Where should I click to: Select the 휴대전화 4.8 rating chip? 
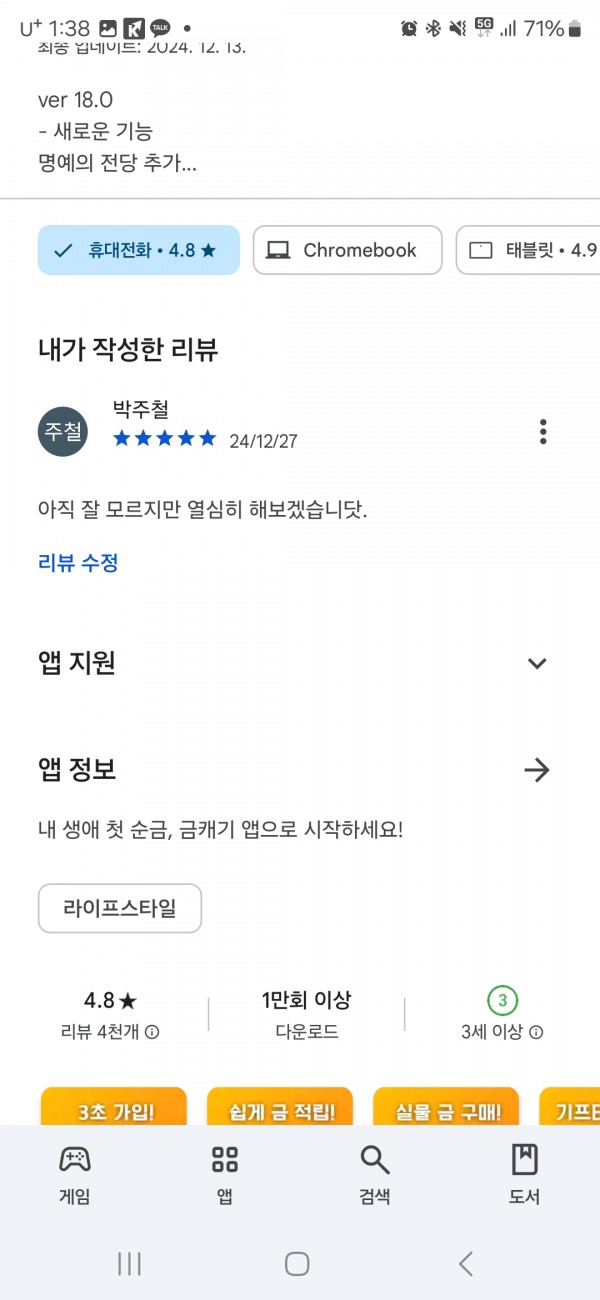pyautogui.click(x=139, y=250)
